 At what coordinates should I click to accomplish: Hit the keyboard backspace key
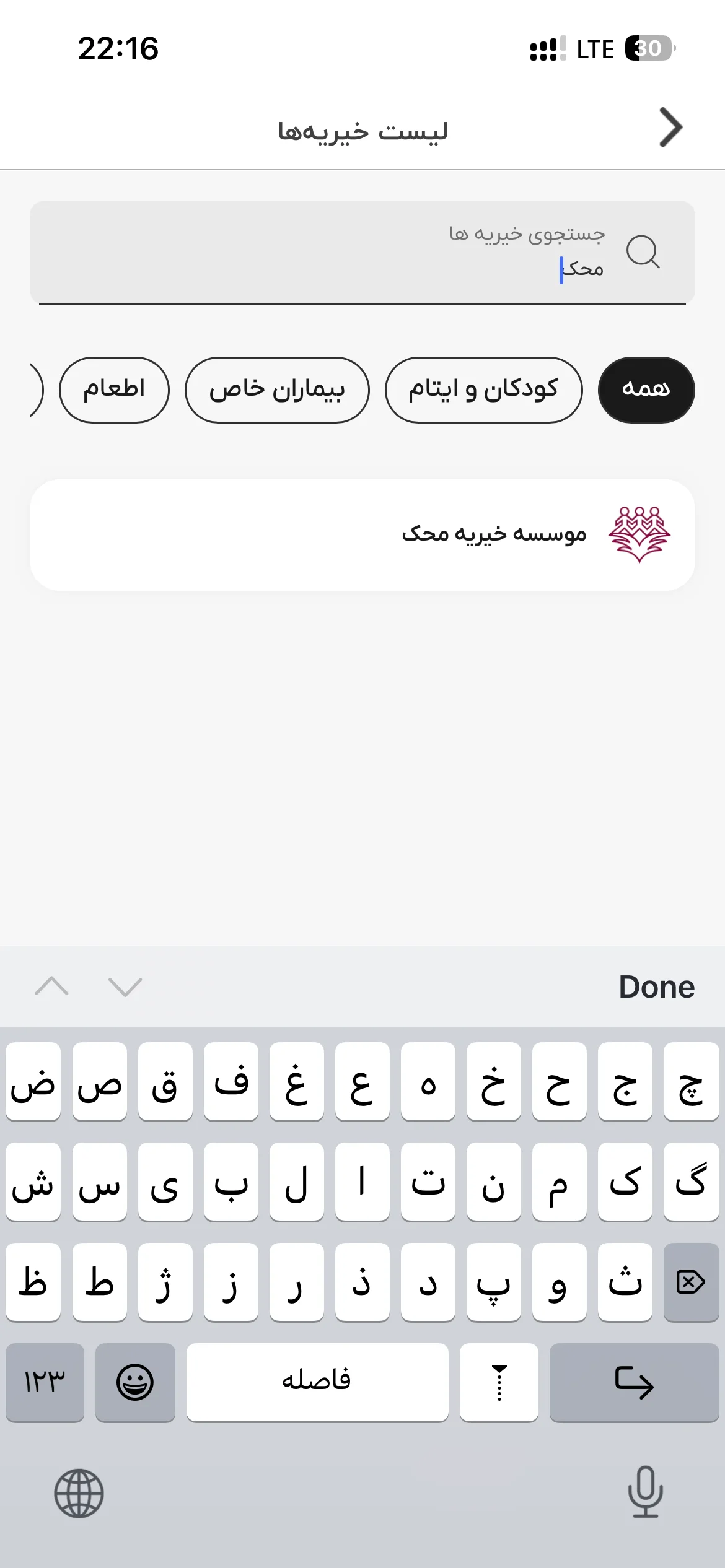tap(691, 1282)
